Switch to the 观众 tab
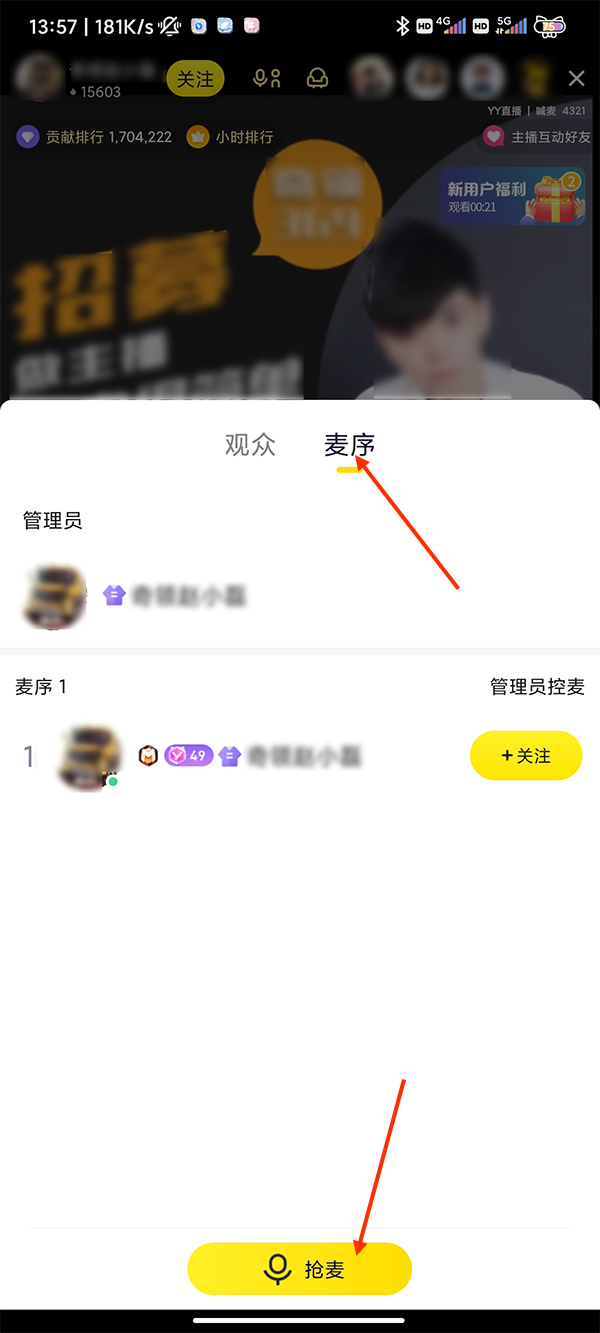 click(x=250, y=445)
